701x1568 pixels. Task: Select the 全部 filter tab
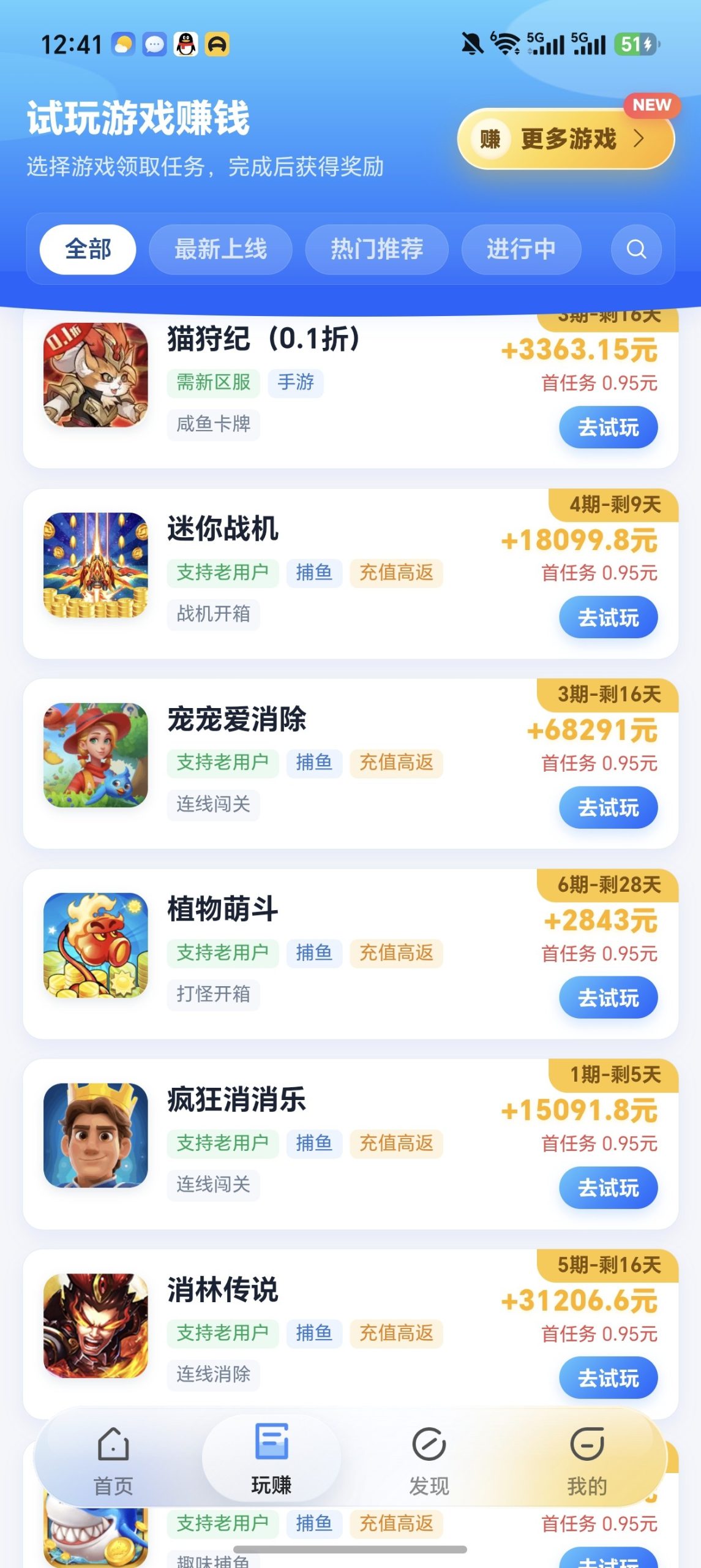click(x=88, y=249)
